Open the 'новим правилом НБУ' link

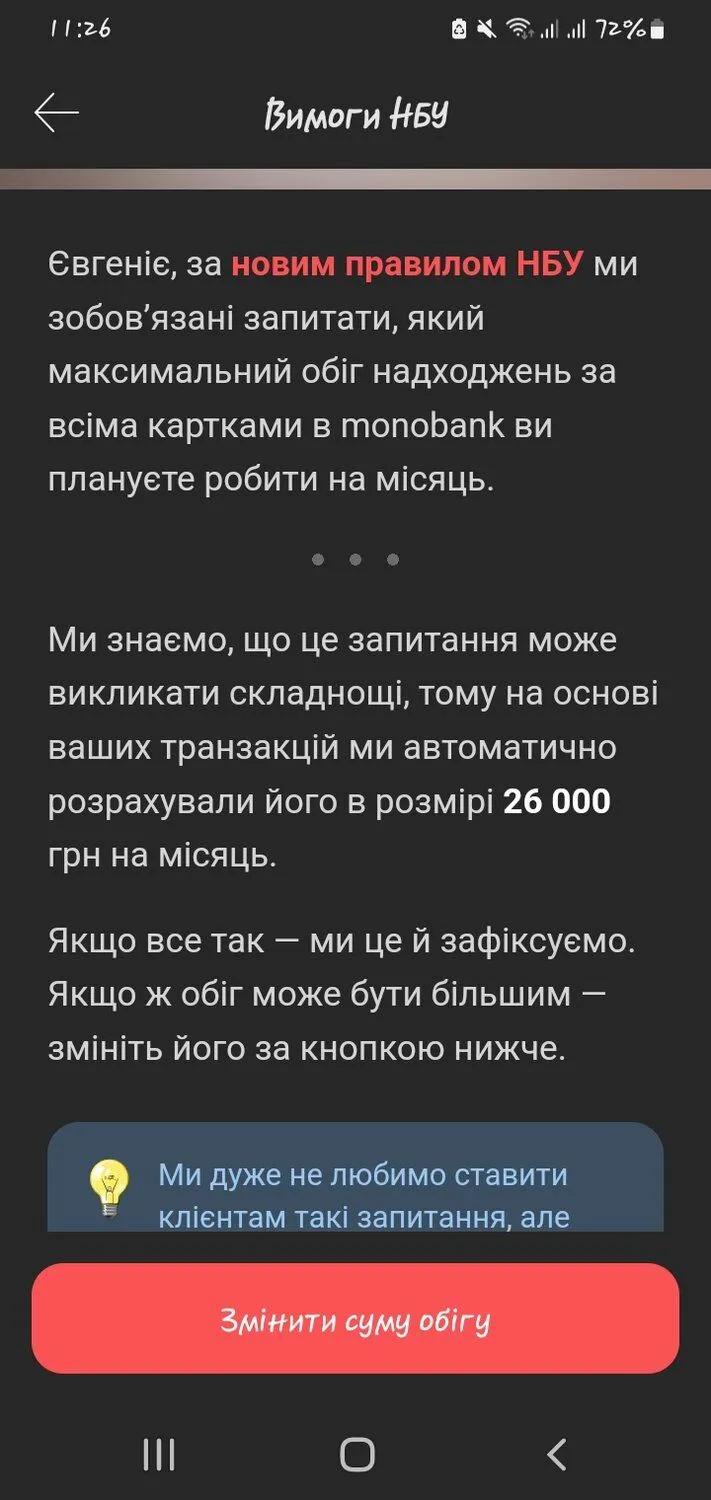[407, 265]
